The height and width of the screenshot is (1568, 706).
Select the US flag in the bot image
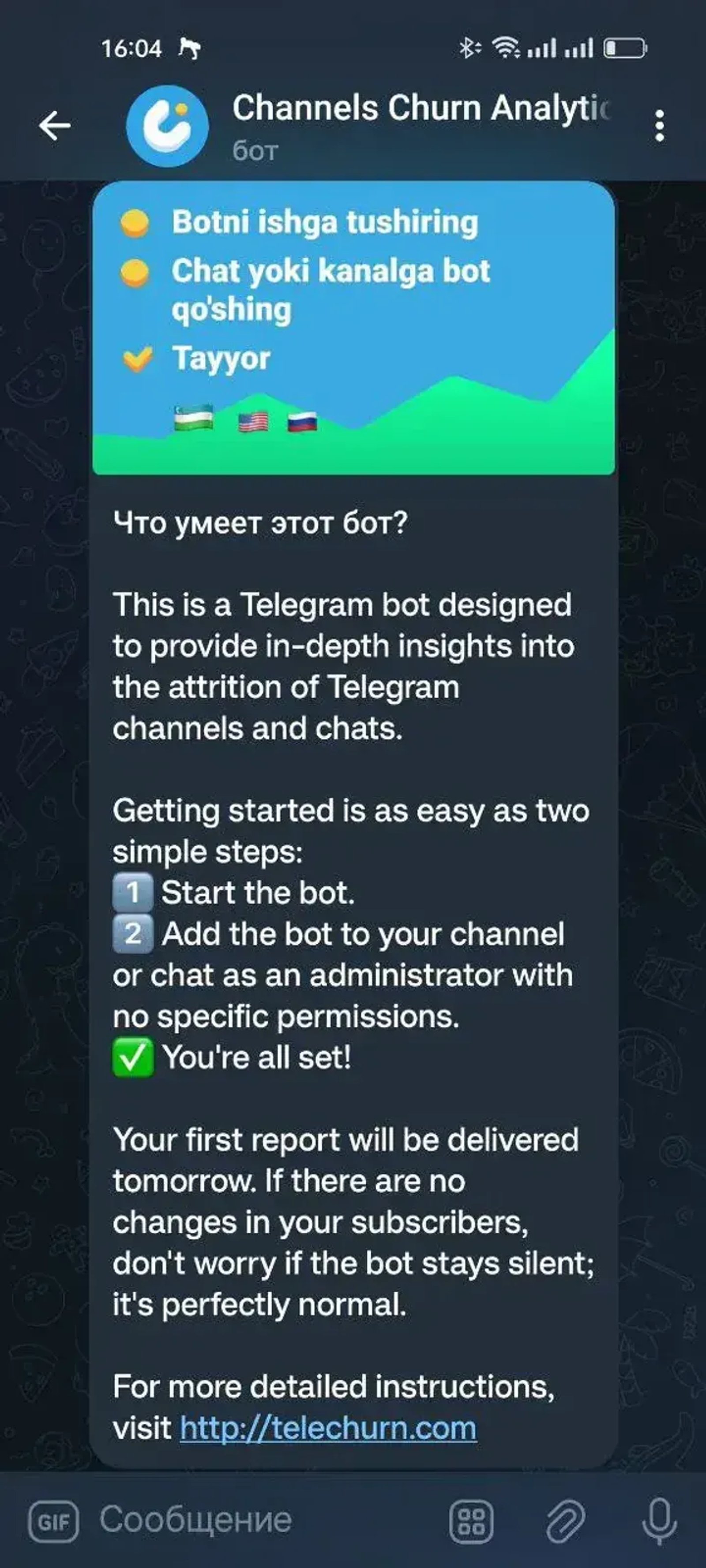pyautogui.click(x=253, y=421)
